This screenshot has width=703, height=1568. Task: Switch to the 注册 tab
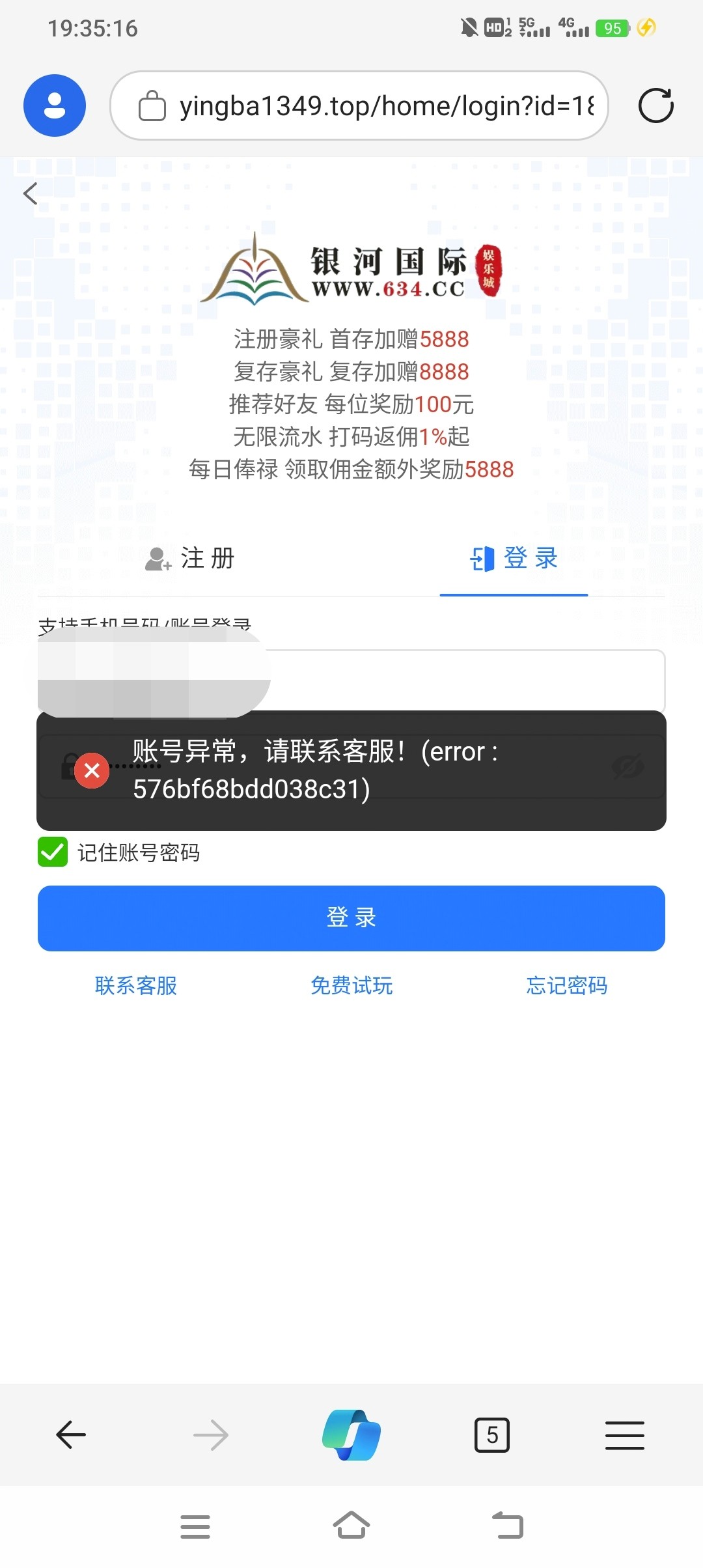[190, 559]
